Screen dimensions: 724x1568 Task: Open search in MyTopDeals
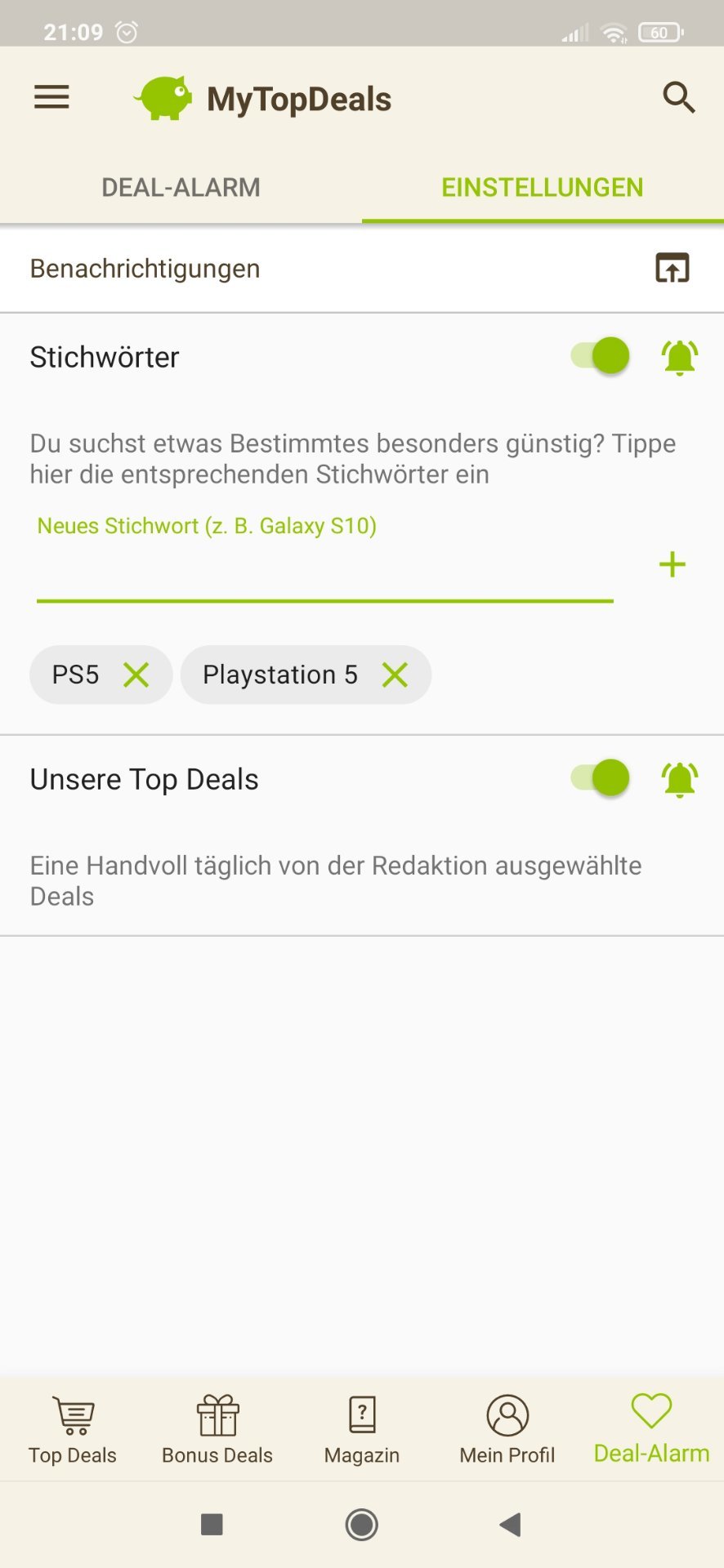(x=678, y=98)
